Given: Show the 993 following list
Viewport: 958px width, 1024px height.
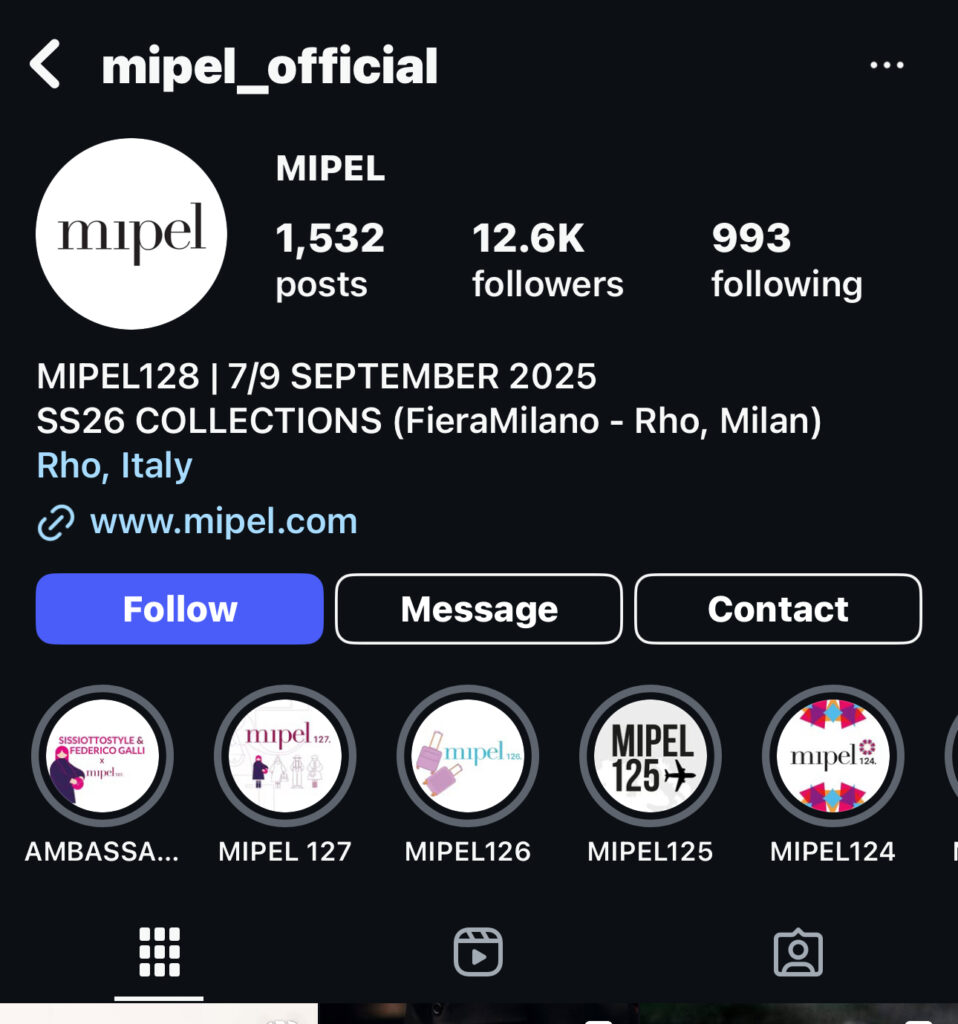Looking at the screenshot, I should pos(786,260).
